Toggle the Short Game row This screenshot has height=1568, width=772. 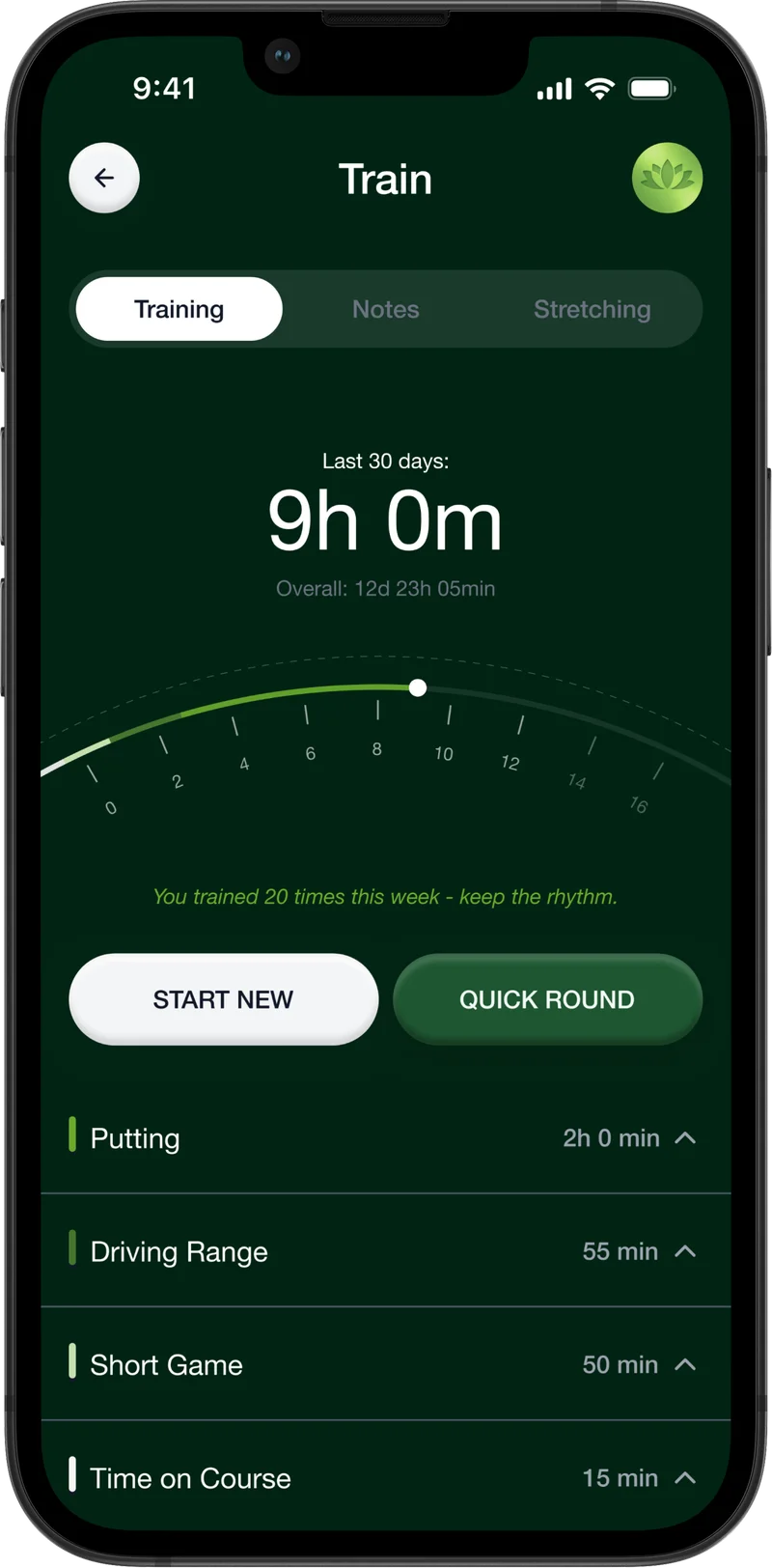685,1364
